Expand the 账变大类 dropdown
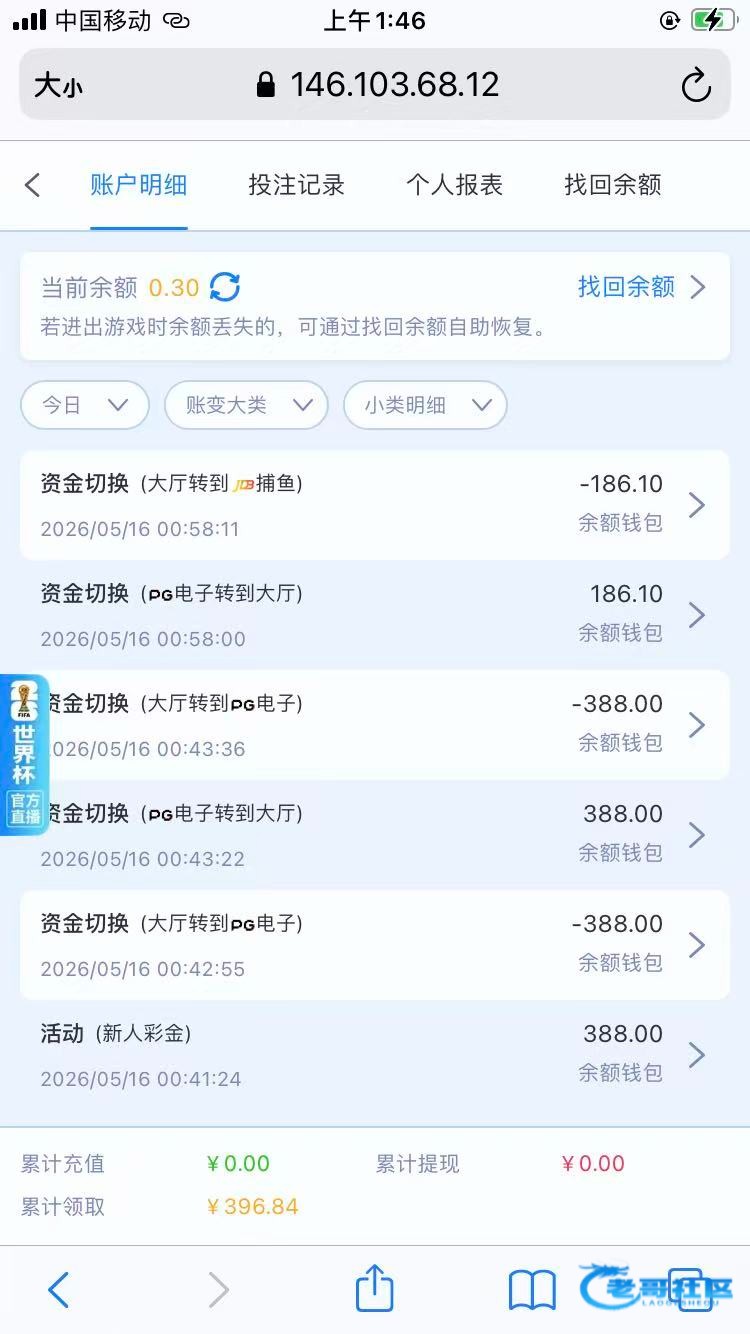Viewport: 750px width, 1334px height. point(246,405)
